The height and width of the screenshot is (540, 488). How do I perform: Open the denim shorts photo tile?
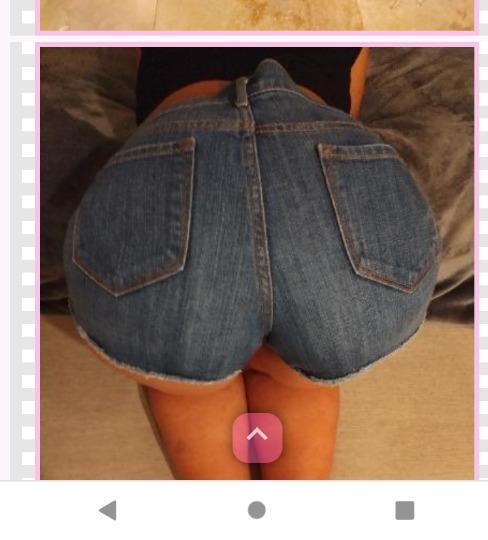pyautogui.click(x=257, y=263)
